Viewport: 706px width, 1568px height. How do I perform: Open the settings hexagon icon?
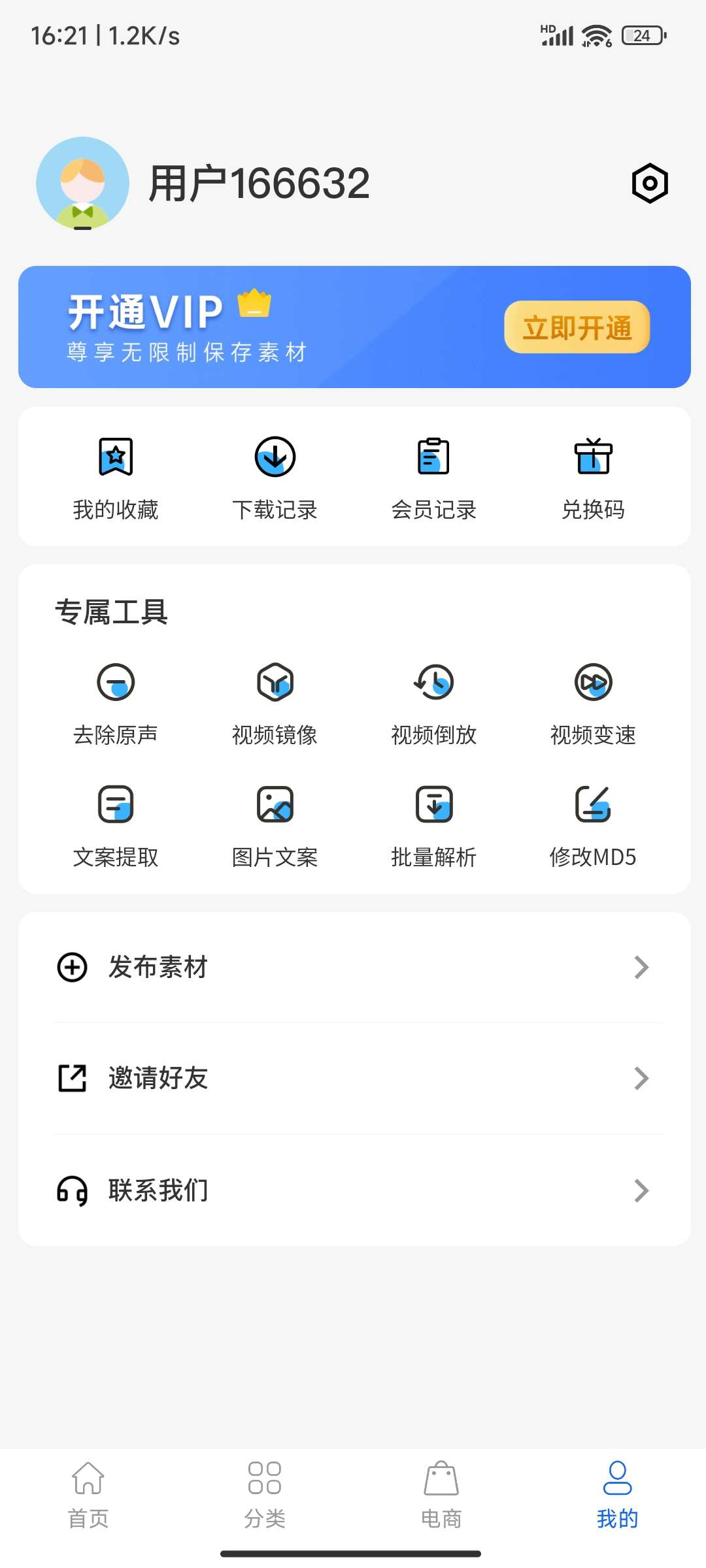[650, 184]
